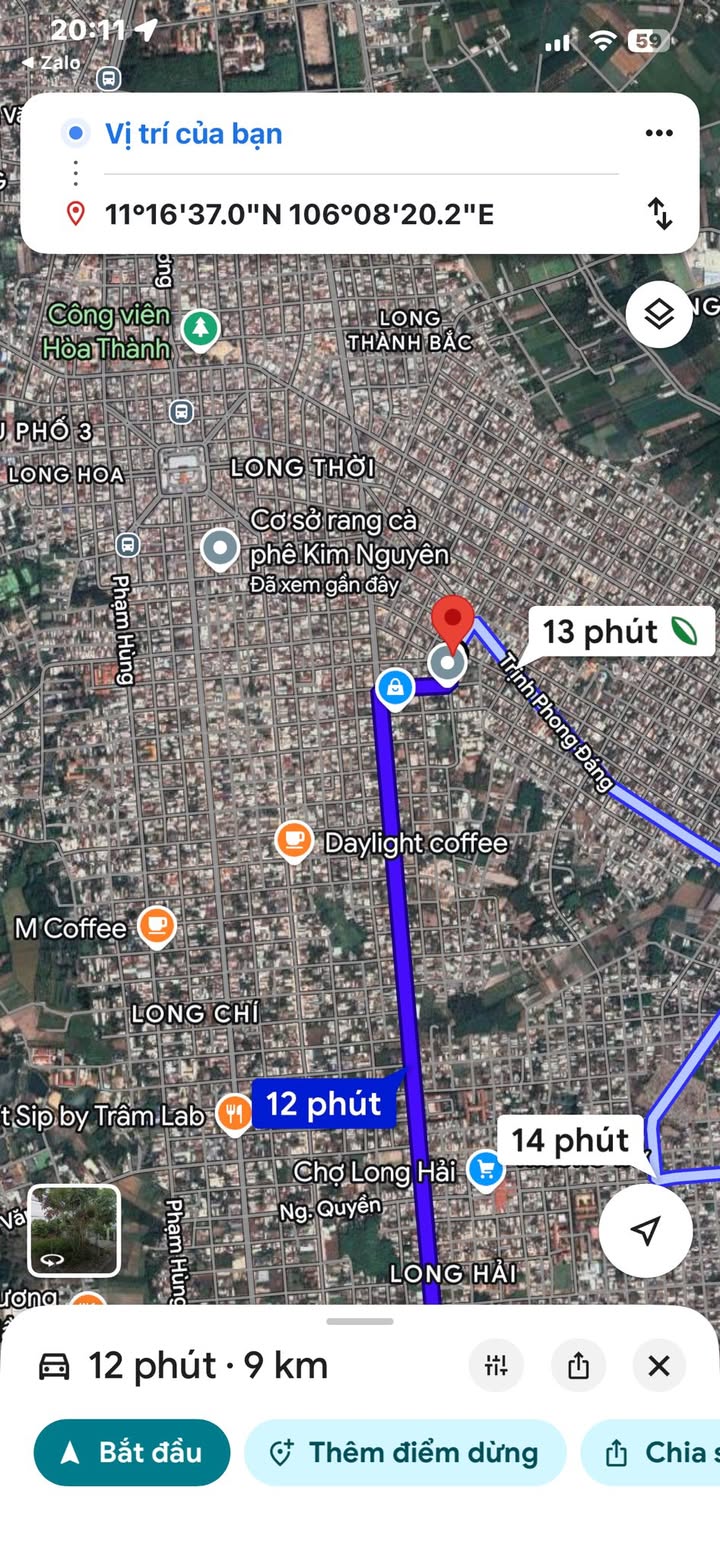Edit the destination coordinates field
This screenshot has height=1557, width=720.
pyautogui.click(x=299, y=214)
